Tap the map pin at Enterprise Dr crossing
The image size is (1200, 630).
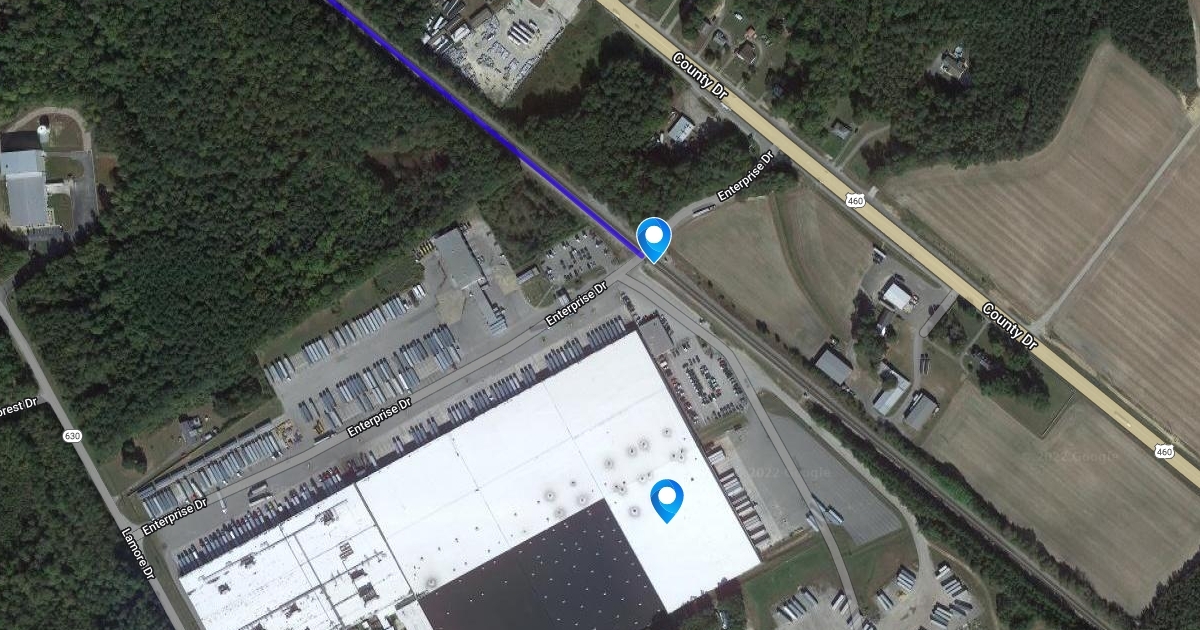pos(654,238)
